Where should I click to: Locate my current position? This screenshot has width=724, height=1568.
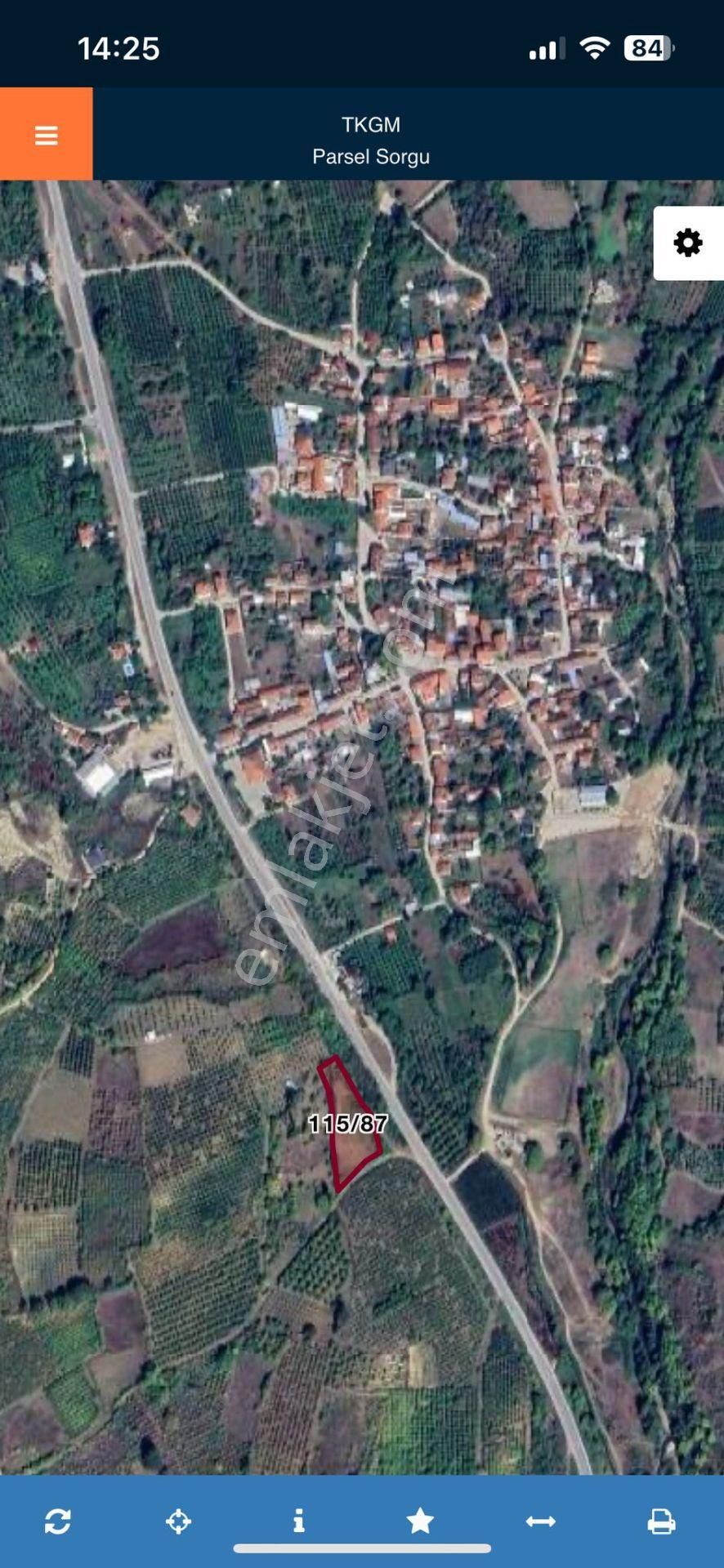tap(178, 1521)
